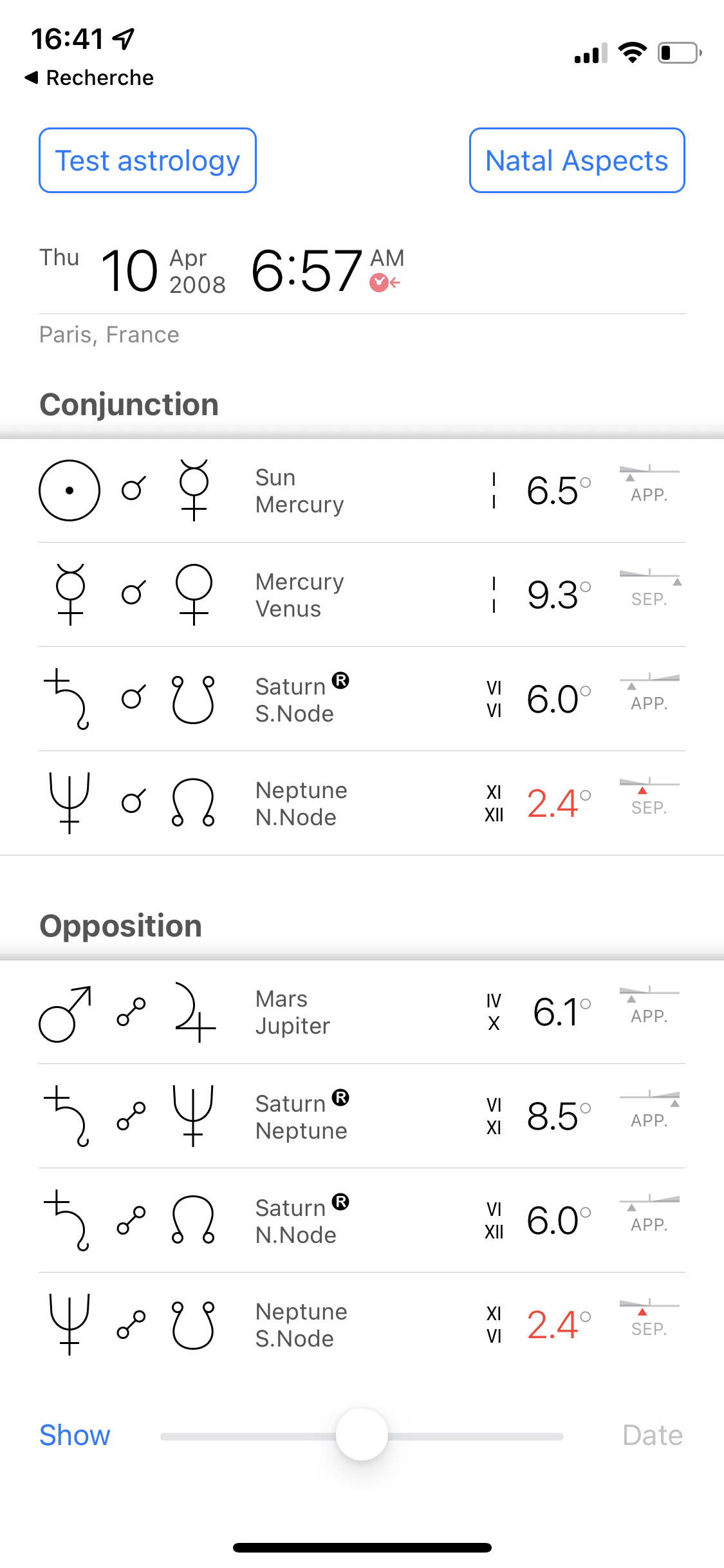The width and height of the screenshot is (724, 1568).
Task: Open Mercury conjunct Venus aspect row
Action: coord(362,595)
